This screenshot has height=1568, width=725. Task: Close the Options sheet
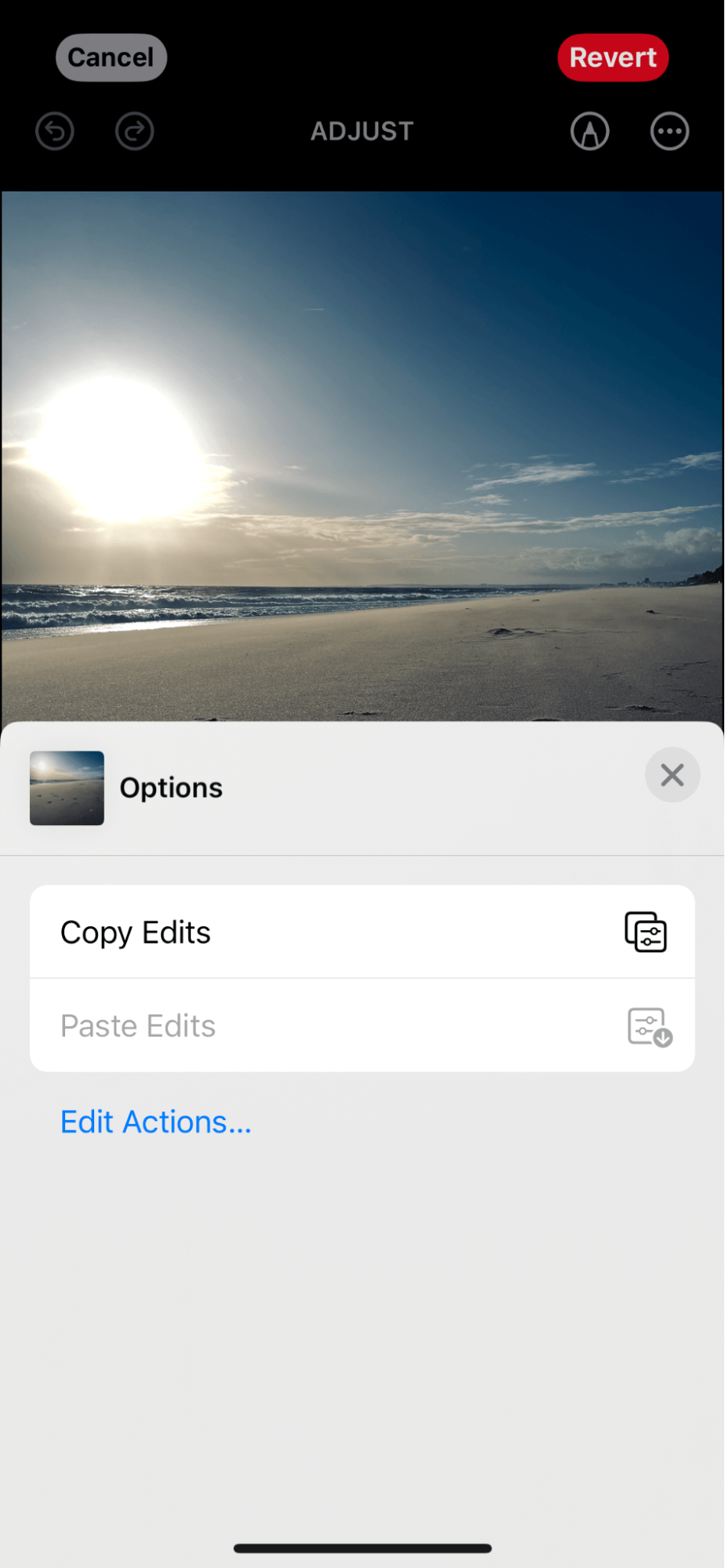(672, 775)
